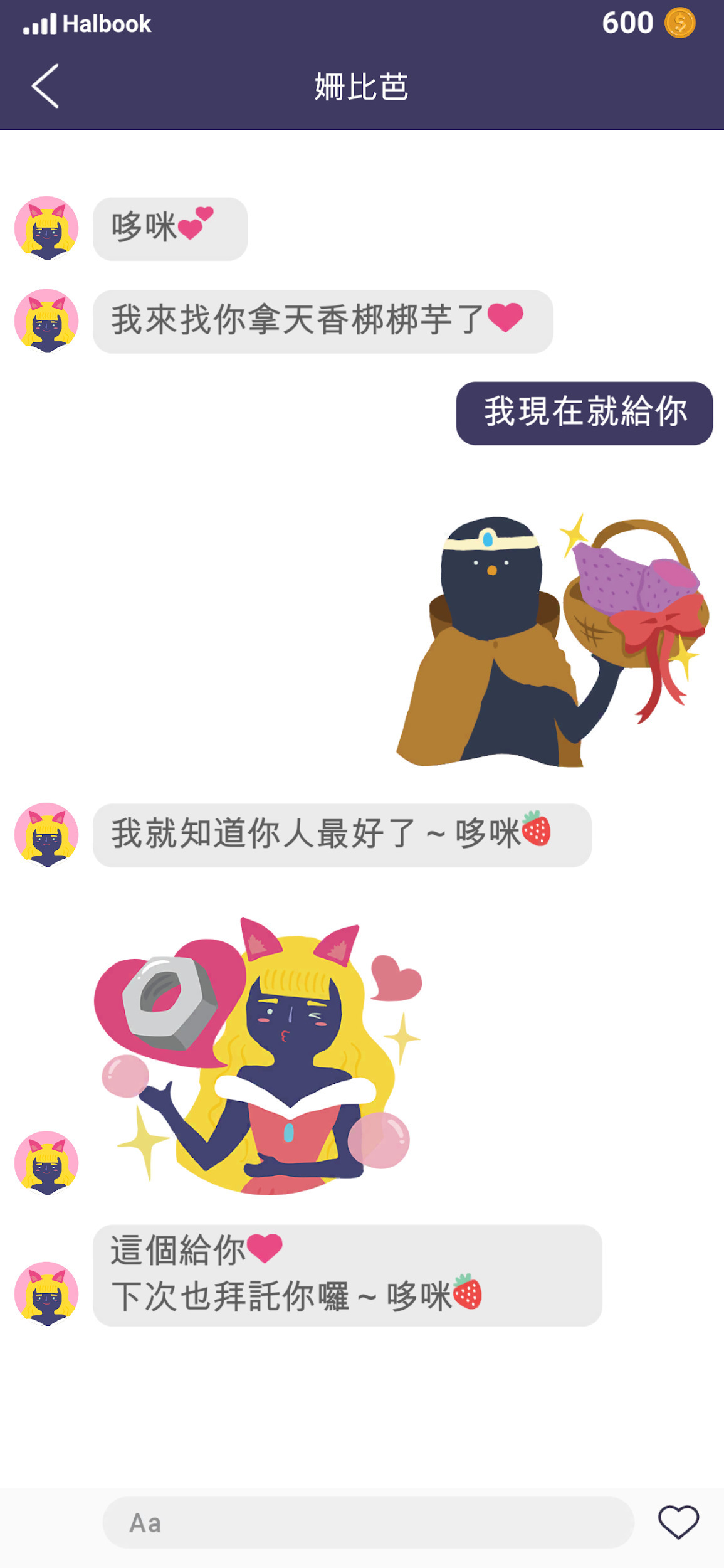Click the avatar beside the 我來找你 message
The image size is (724, 1568).
46,322
